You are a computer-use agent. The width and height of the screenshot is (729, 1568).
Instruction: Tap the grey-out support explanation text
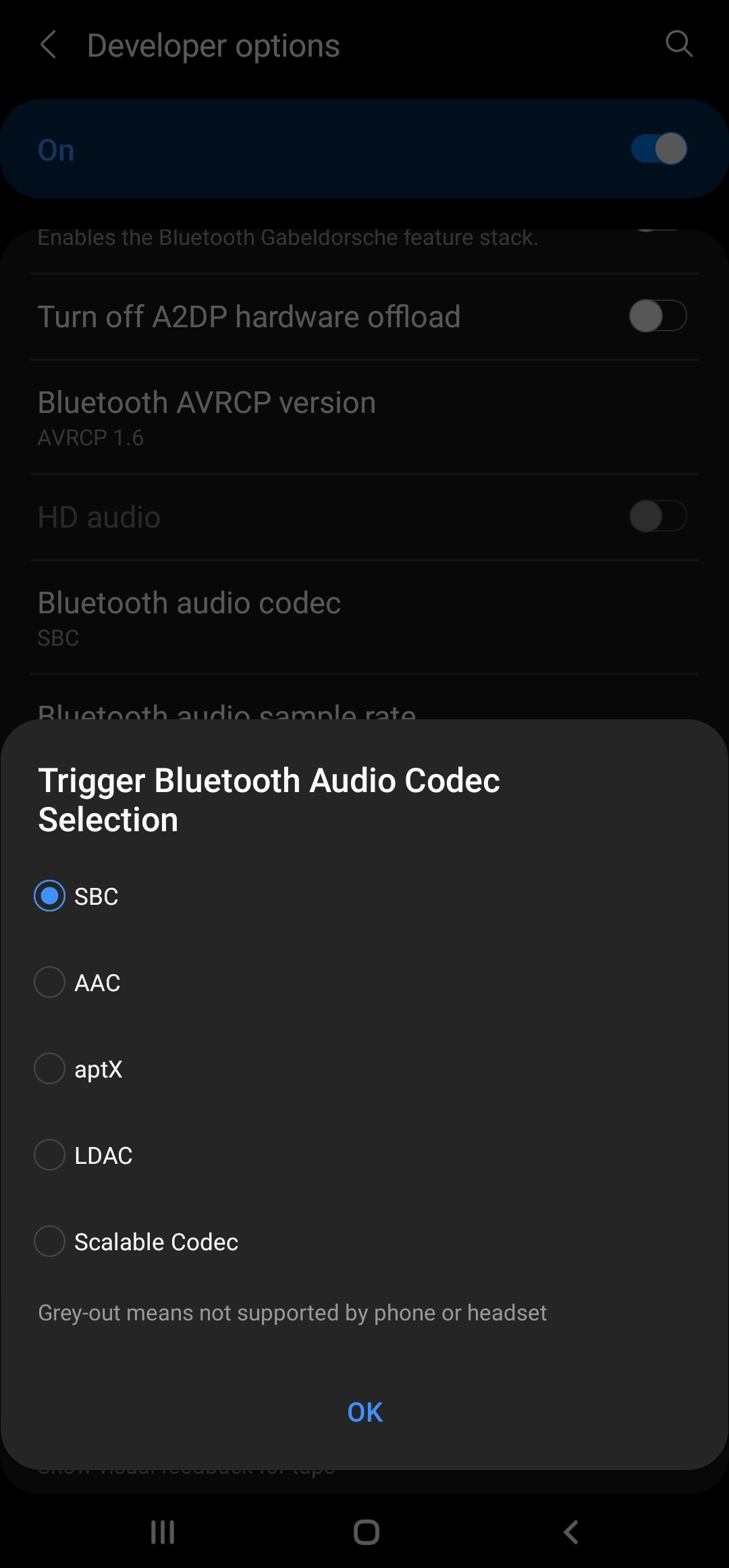(293, 1313)
